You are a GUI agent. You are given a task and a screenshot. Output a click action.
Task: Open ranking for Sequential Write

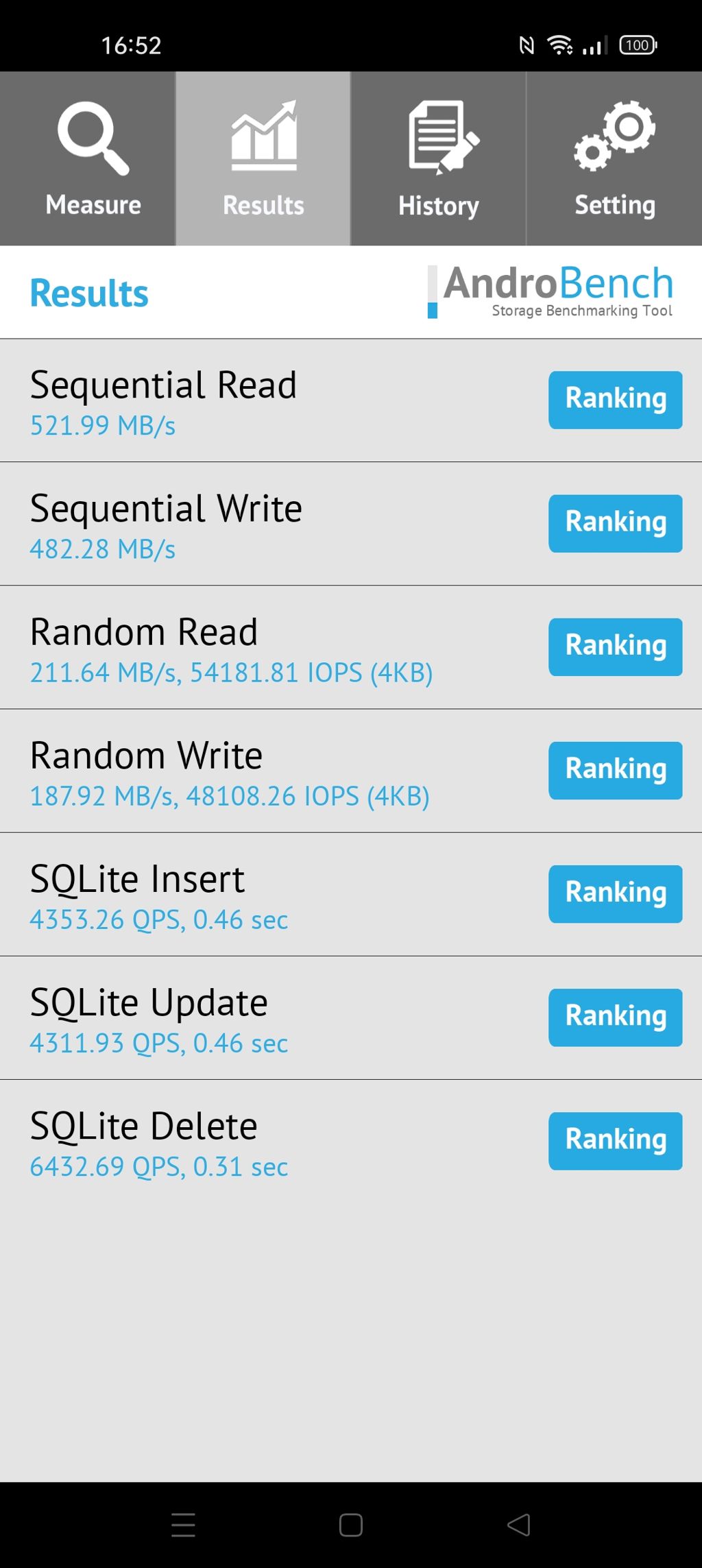(x=615, y=523)
